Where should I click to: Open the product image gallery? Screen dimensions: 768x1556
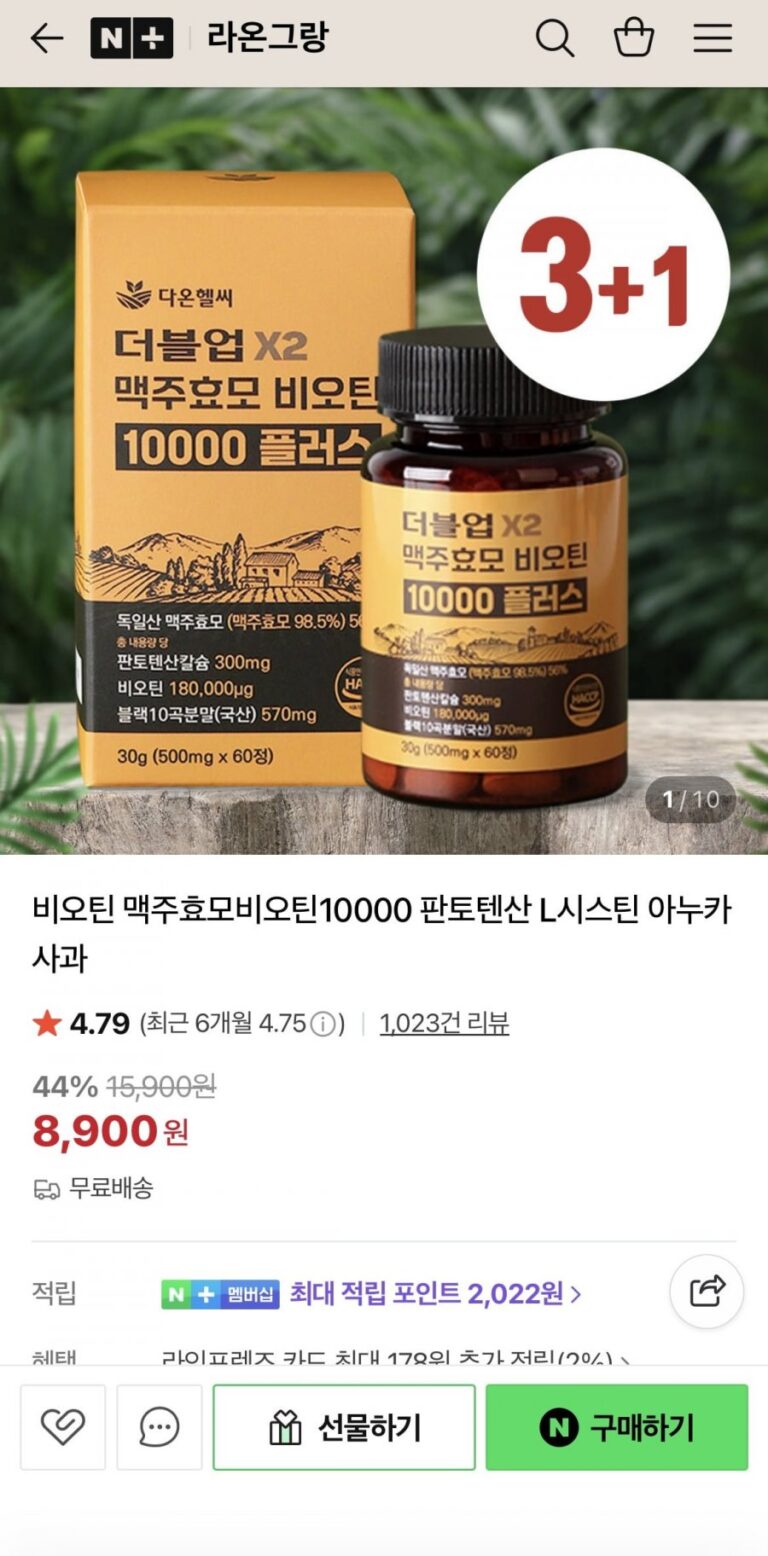[384, 470]
